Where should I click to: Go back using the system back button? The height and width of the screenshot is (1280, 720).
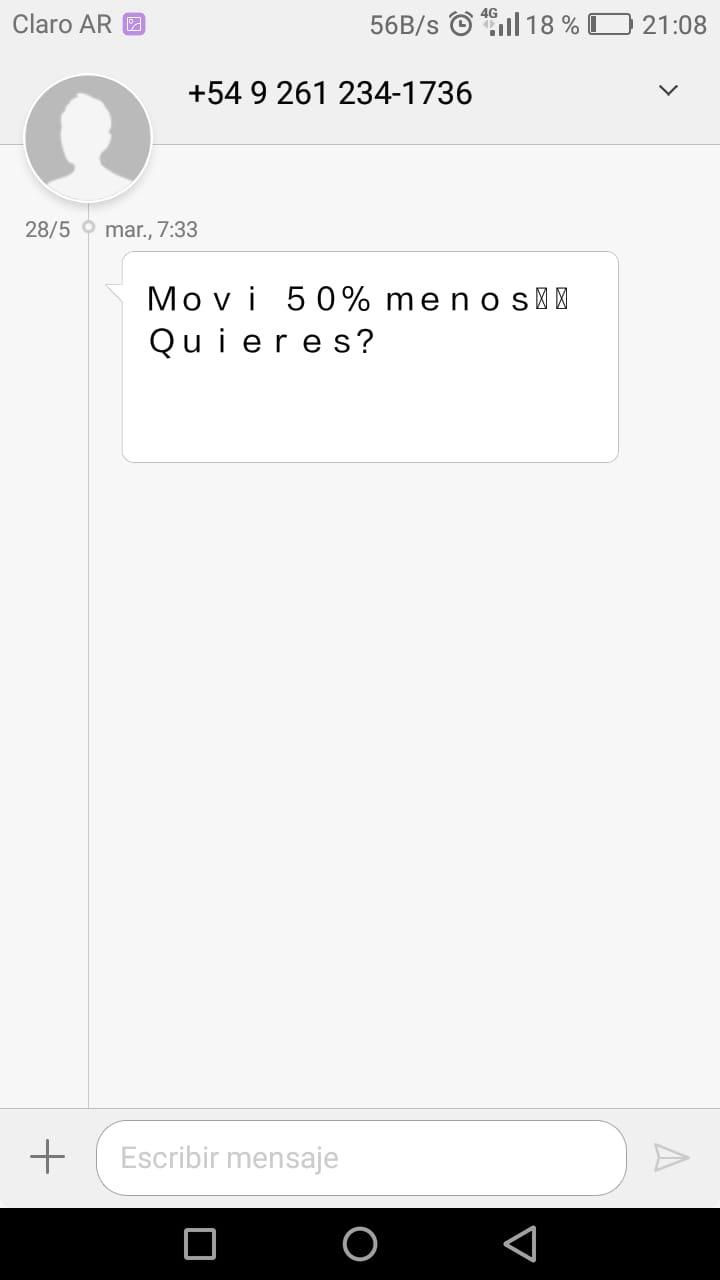520,1244
